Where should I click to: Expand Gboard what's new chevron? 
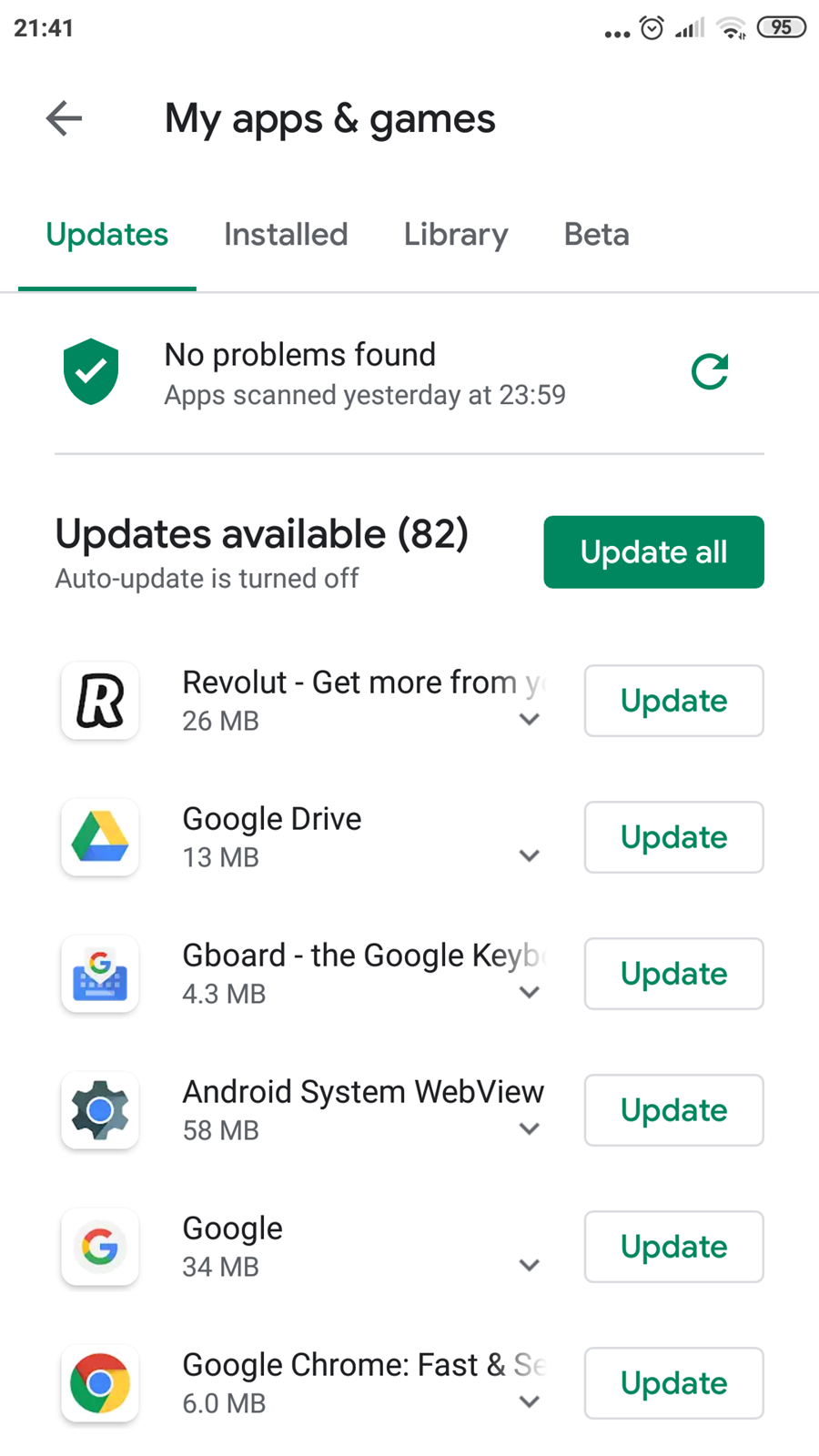click(529, 993)
